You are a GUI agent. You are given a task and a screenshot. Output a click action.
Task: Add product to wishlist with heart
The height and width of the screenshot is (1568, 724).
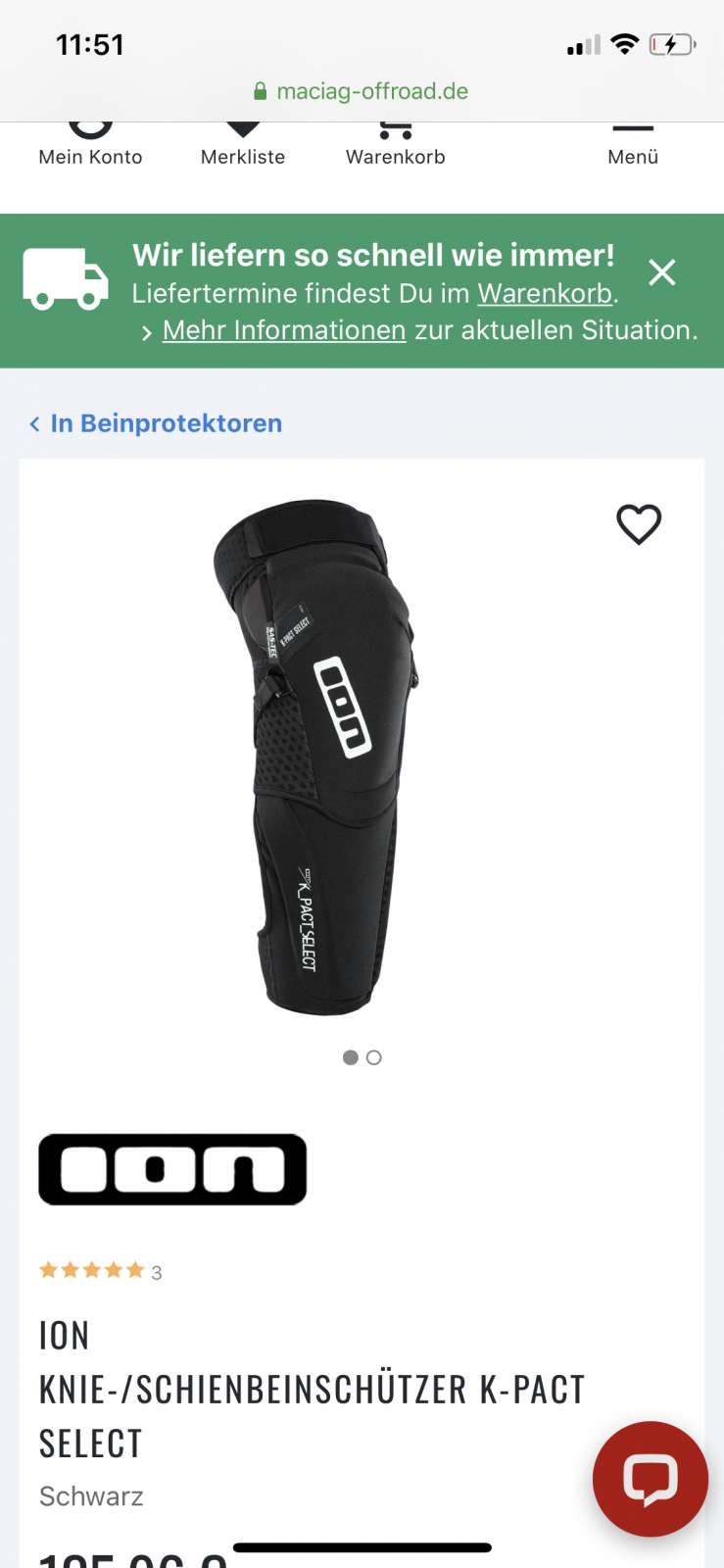tap(639, 524)
